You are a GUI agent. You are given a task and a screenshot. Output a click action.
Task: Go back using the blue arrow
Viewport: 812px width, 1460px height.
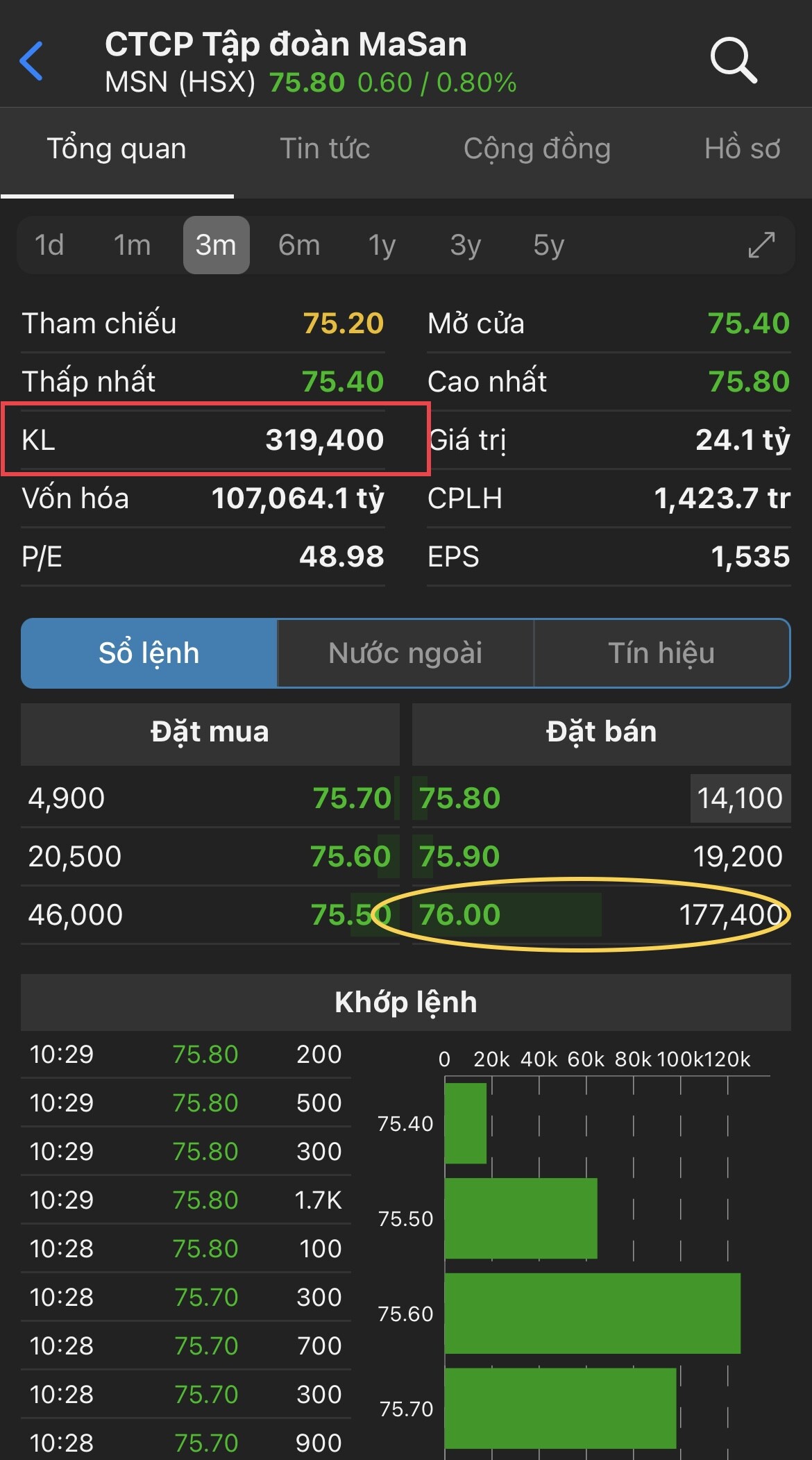(x=32, y=61)
